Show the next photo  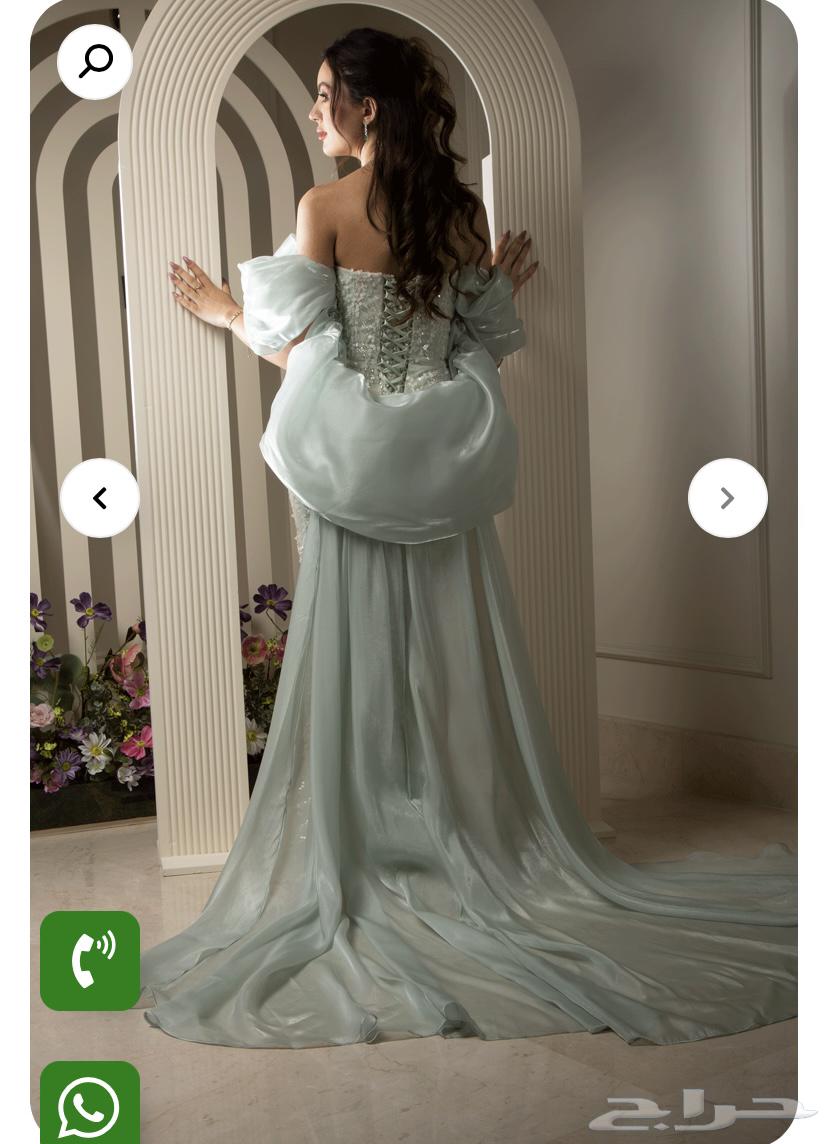click(x=727, y=498)
